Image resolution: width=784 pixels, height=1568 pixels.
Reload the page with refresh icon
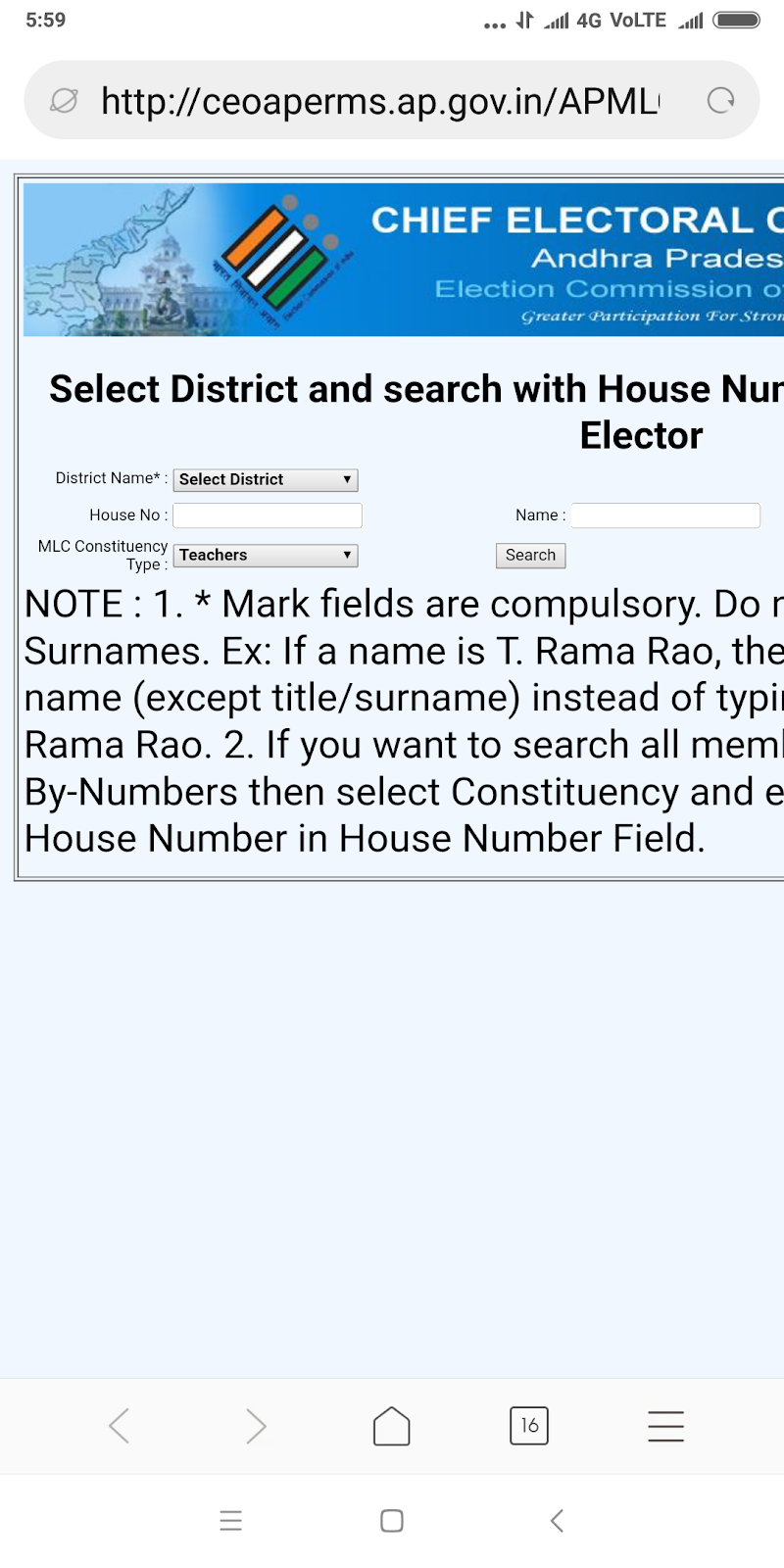[720, 100]
